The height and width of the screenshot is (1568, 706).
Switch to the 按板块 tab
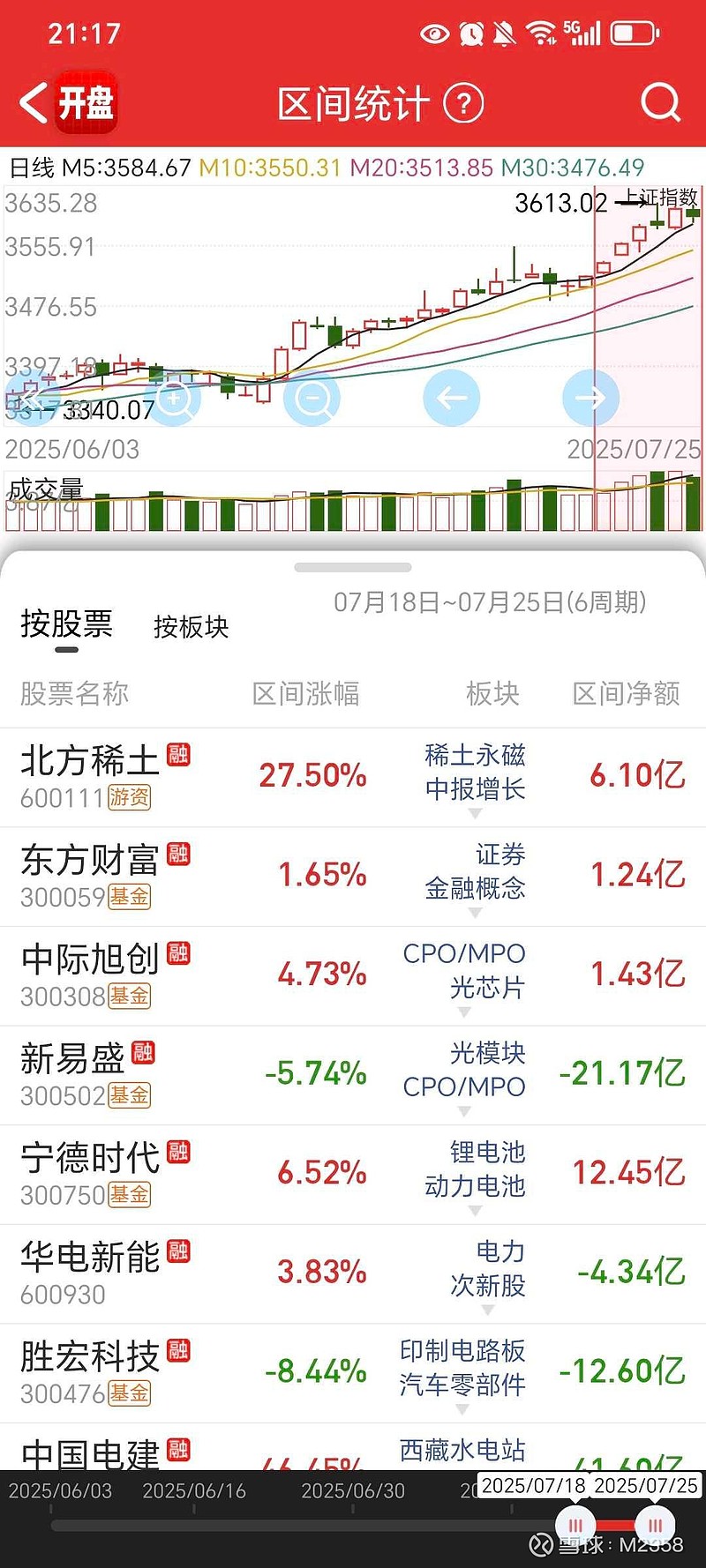tap(191, 627)
